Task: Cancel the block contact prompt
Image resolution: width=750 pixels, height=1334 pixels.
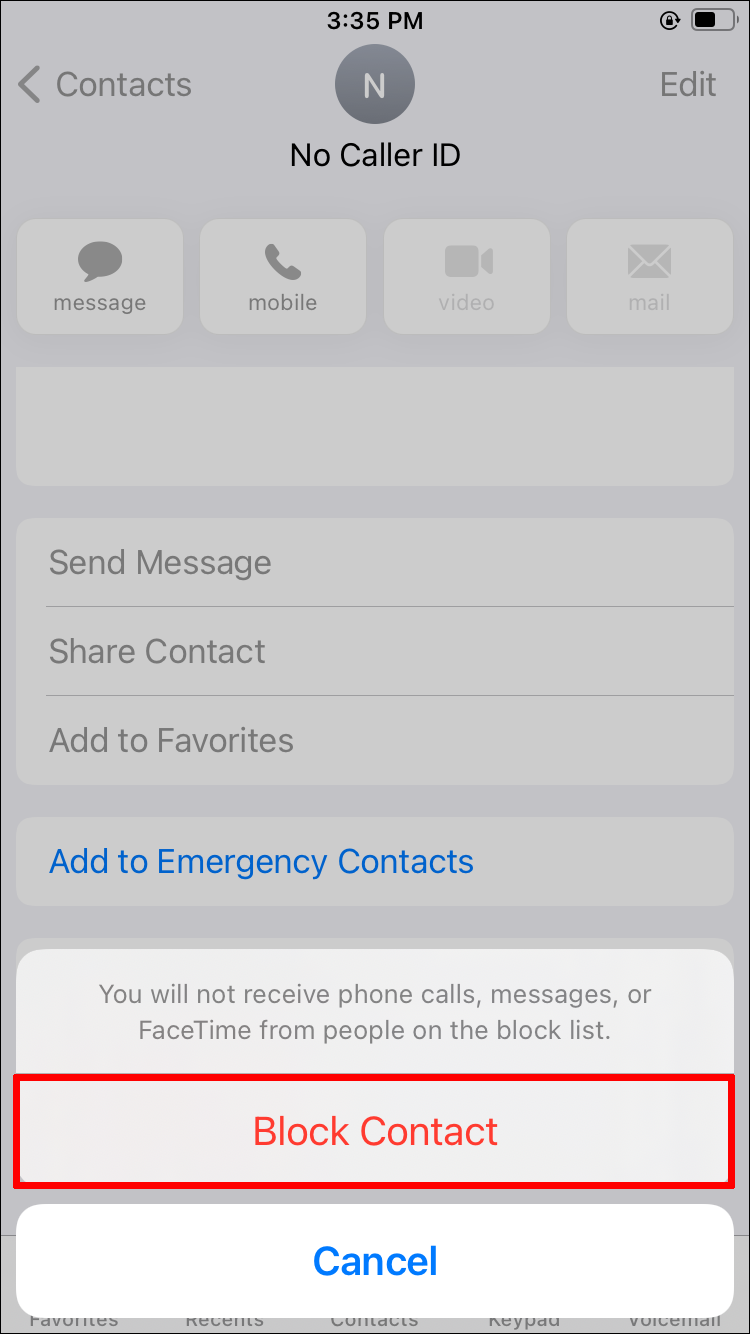Action: (x=375, y=1261)
